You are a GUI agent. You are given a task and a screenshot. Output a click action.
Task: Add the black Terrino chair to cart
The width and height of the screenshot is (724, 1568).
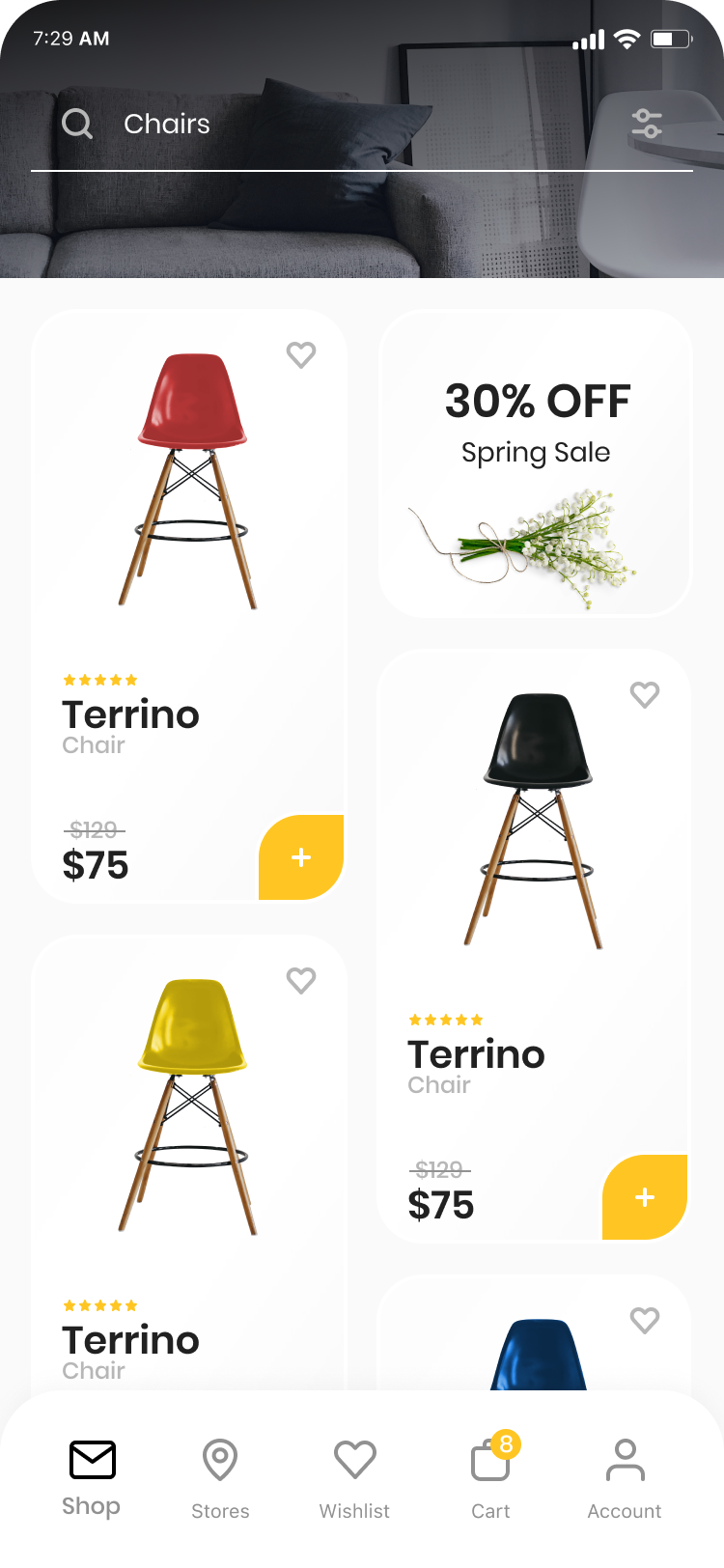pos(645,1197)
